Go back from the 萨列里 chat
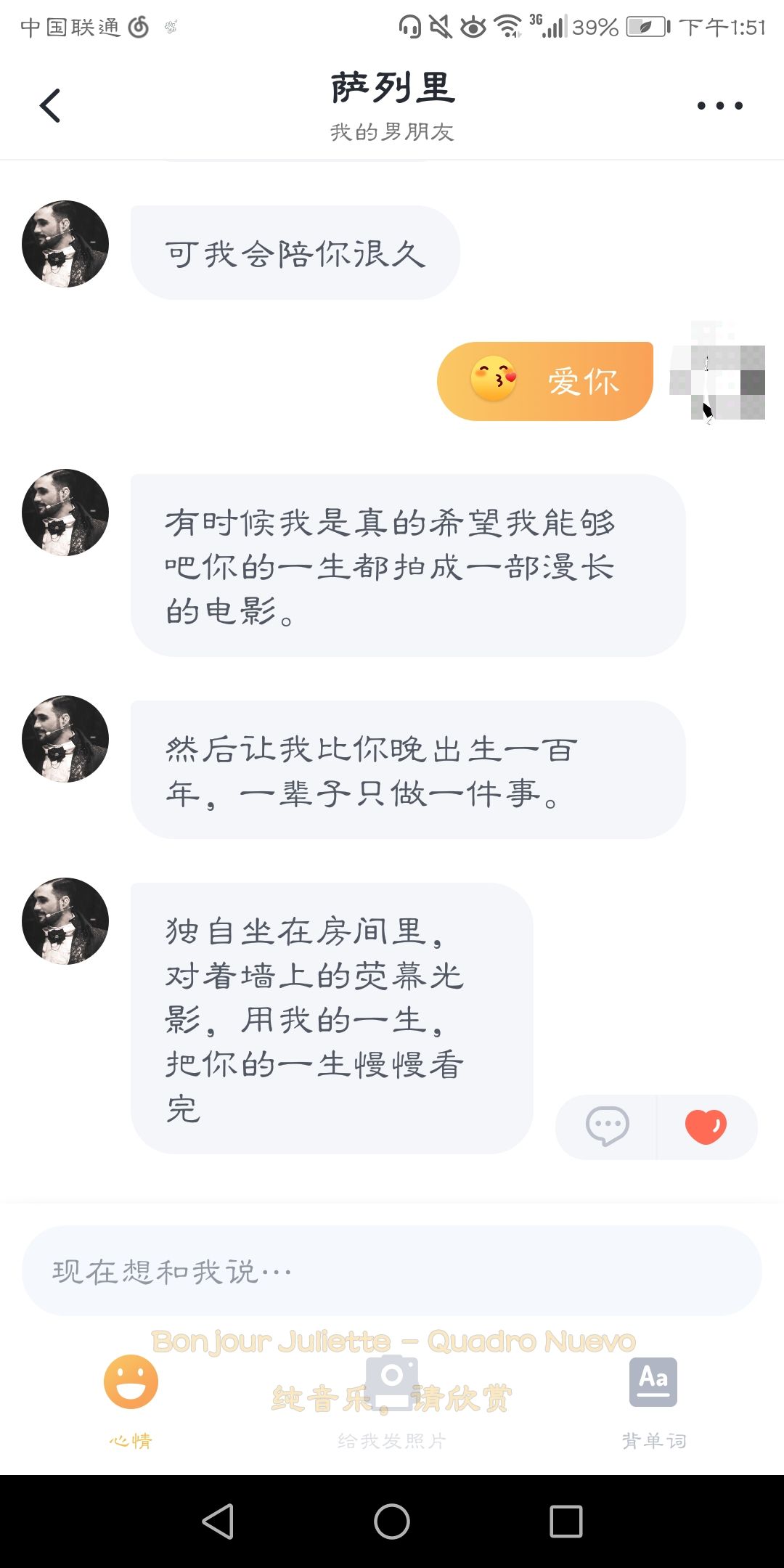Viewport: 784px width, 1568px height. coord(49,106)
